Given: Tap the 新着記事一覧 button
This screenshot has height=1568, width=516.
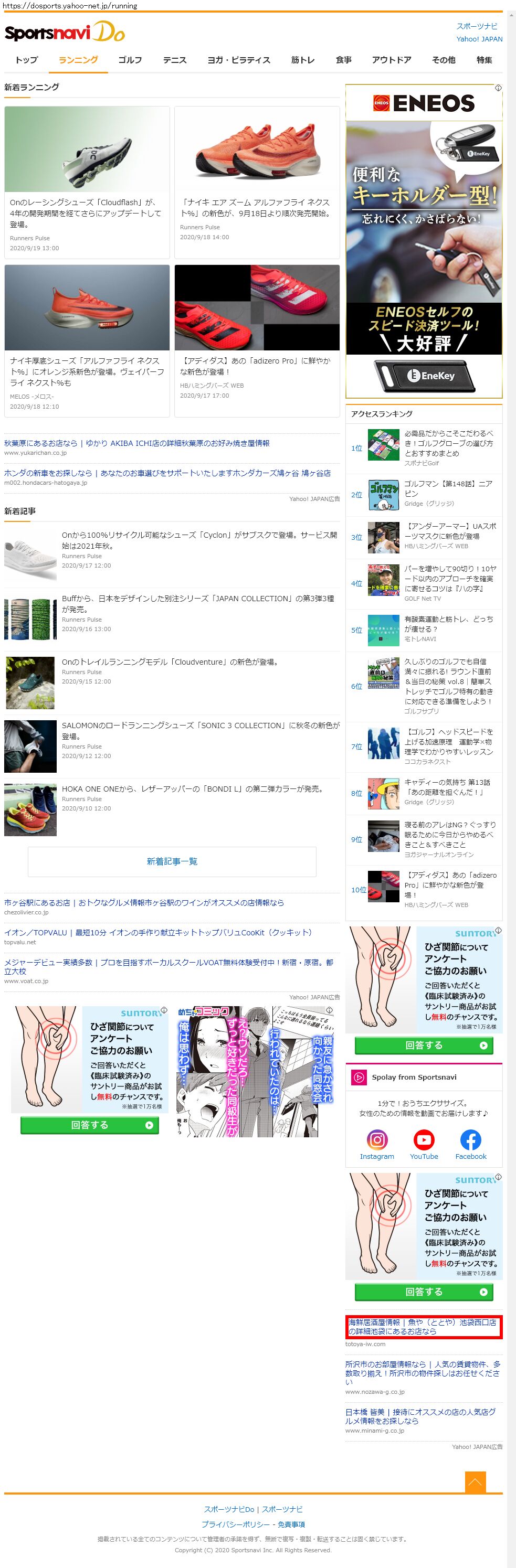Looking at the screenshot, I should 172,861.
